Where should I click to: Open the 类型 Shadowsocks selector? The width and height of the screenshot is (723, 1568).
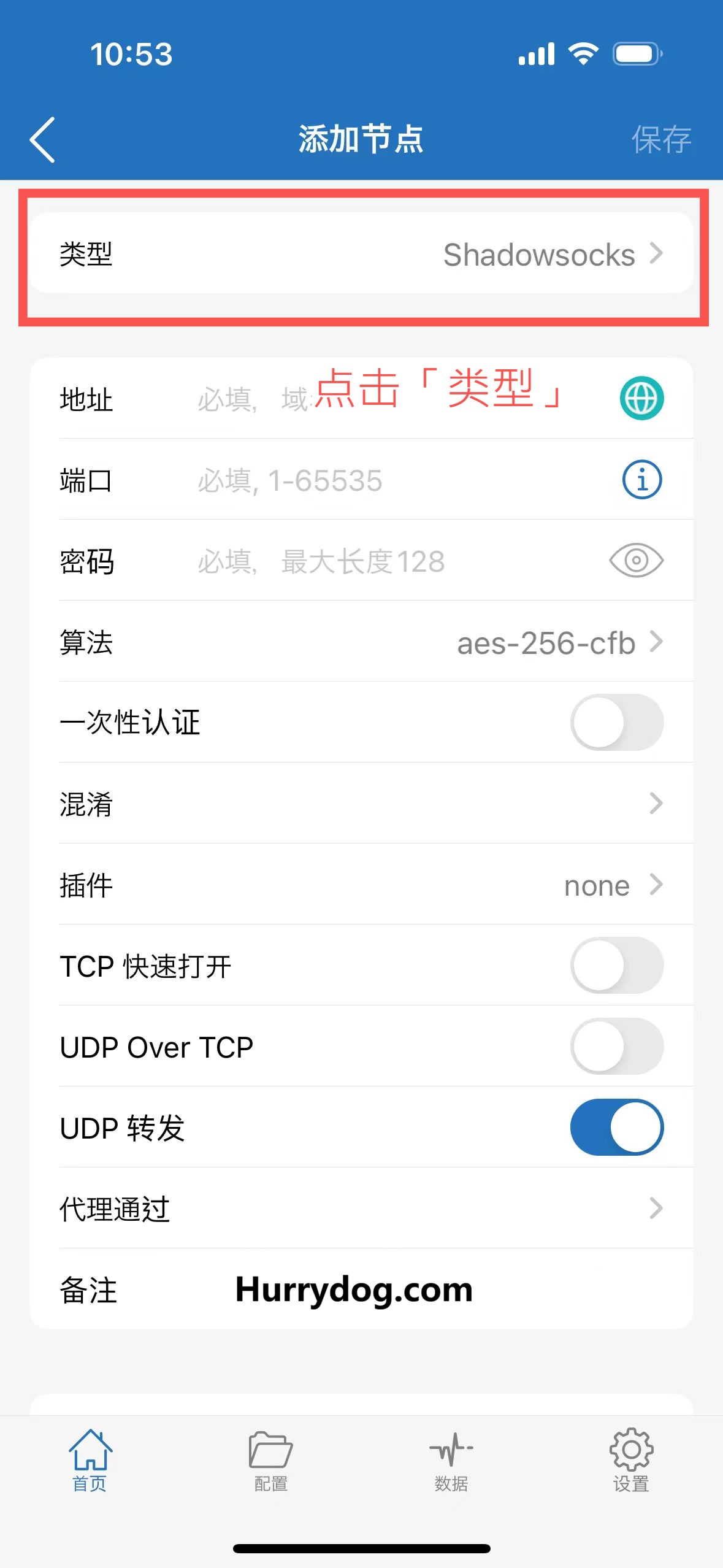(361, 253)
